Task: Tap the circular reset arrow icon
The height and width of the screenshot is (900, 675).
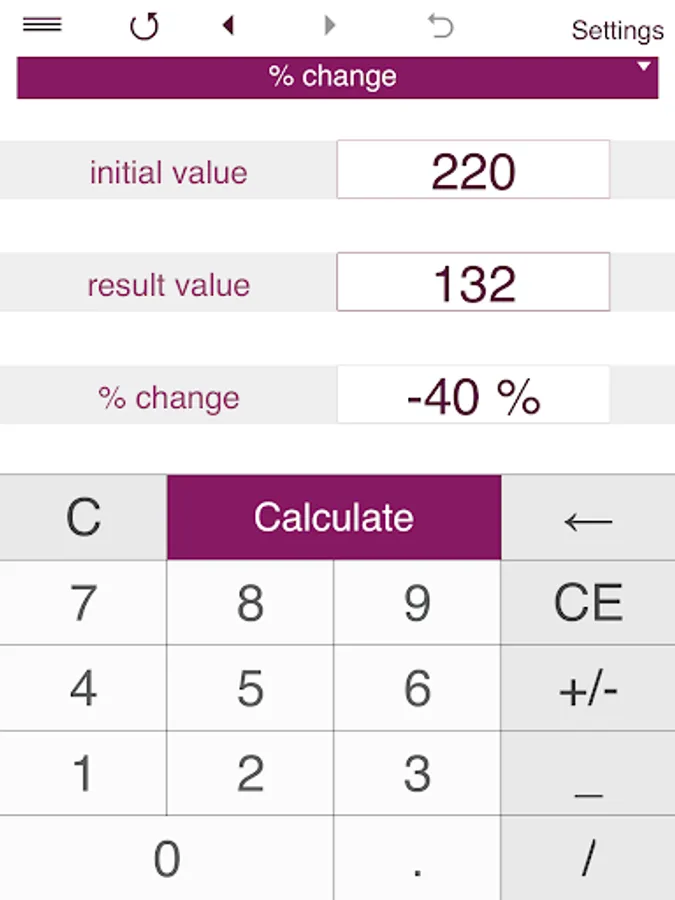Action: [144, 26]
